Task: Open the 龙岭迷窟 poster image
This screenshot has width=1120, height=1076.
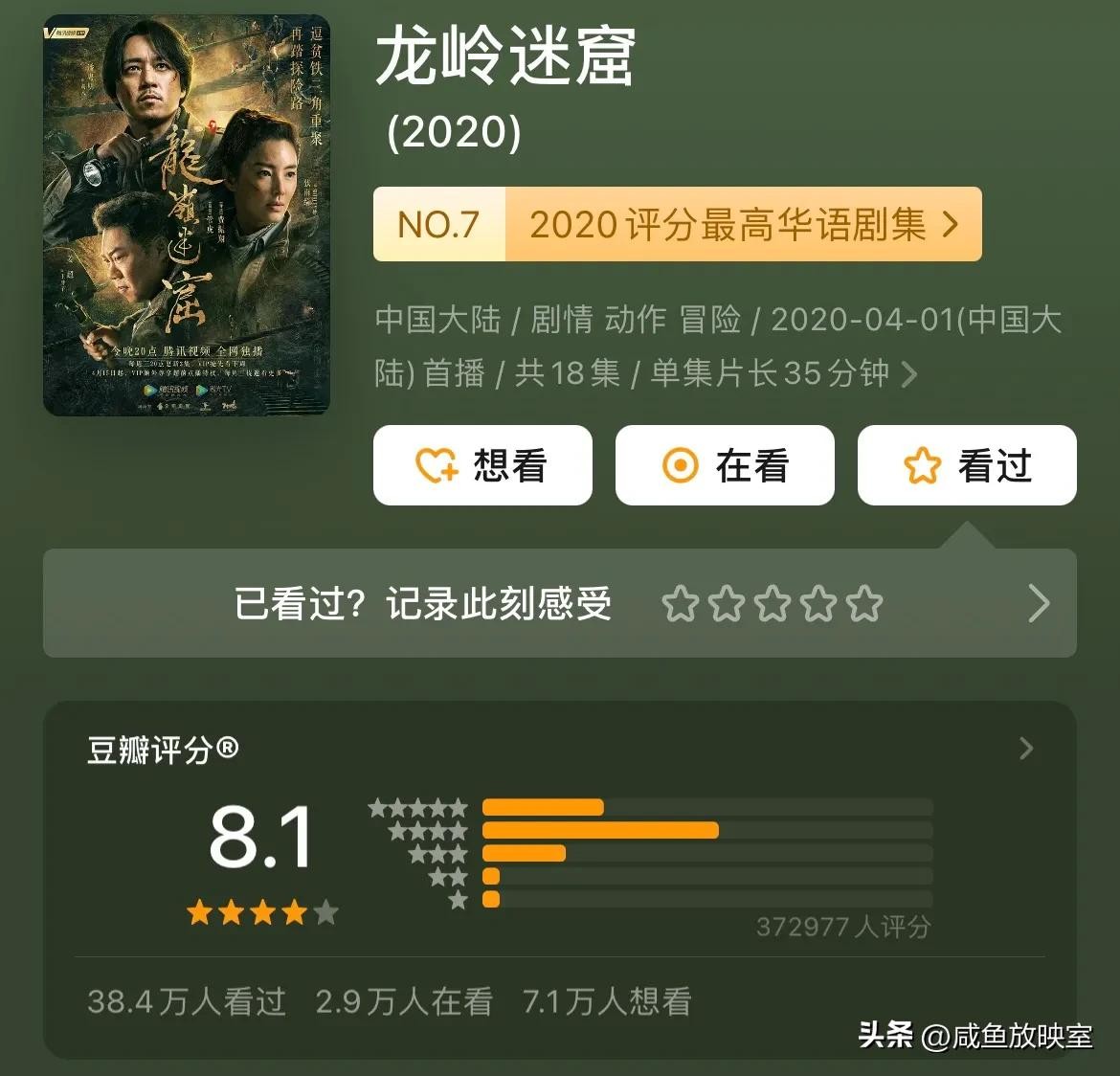Action: (187, 215)
